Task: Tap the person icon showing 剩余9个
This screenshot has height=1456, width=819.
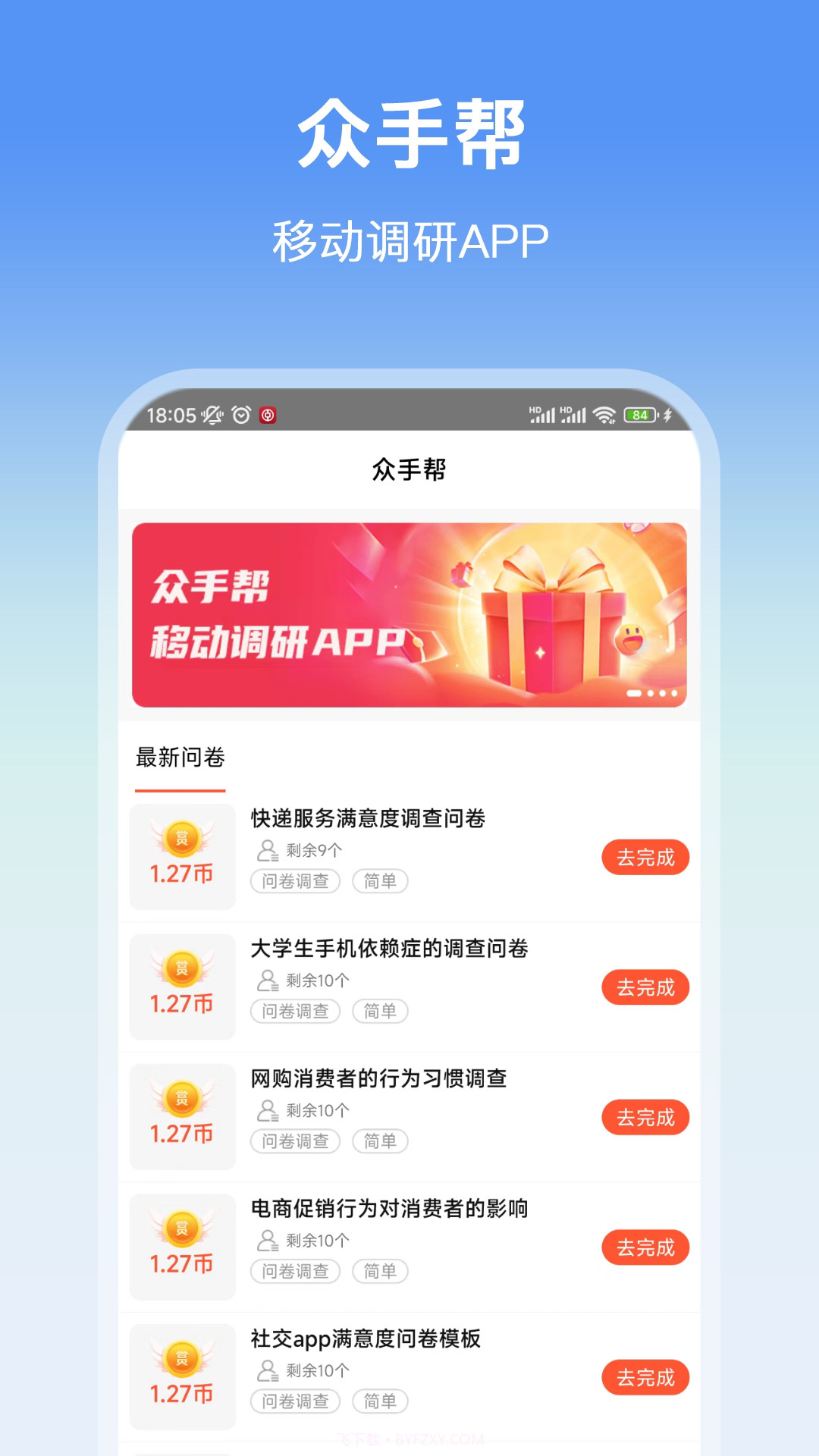Action: [x=266, y=850]
